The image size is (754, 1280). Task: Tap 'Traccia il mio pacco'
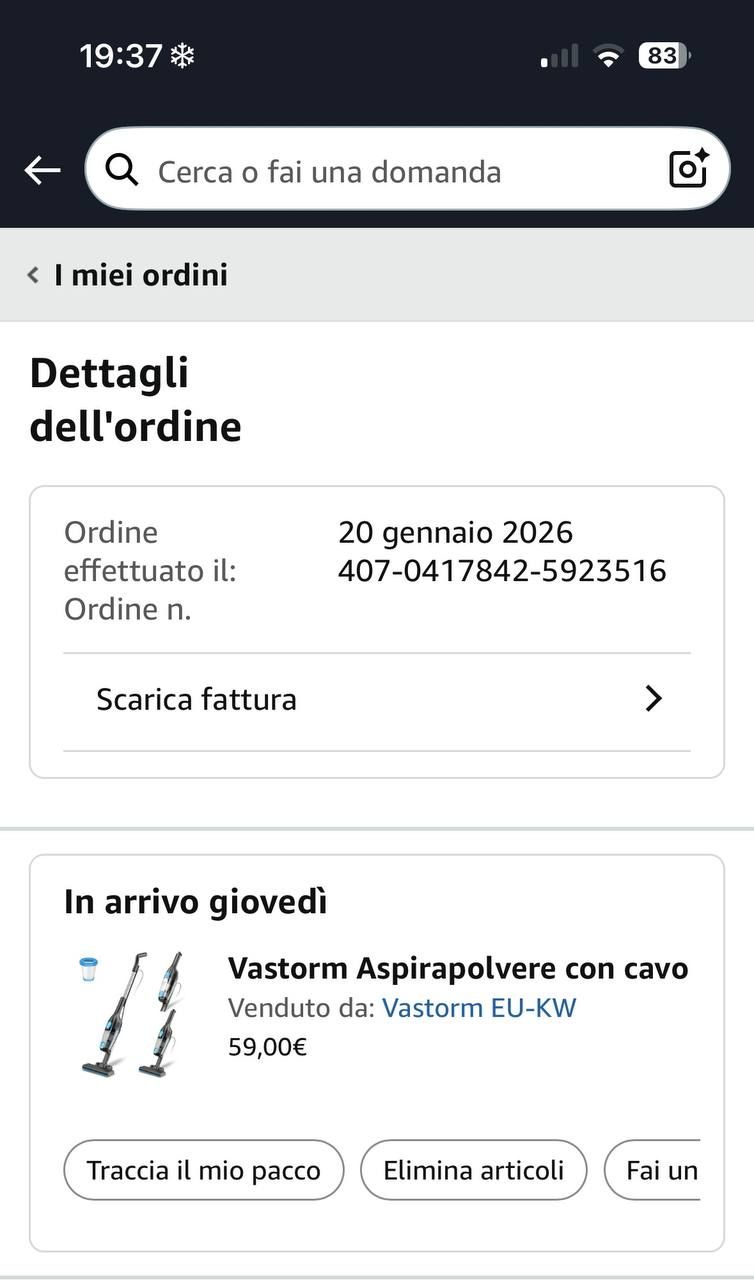pos(204,1170)
